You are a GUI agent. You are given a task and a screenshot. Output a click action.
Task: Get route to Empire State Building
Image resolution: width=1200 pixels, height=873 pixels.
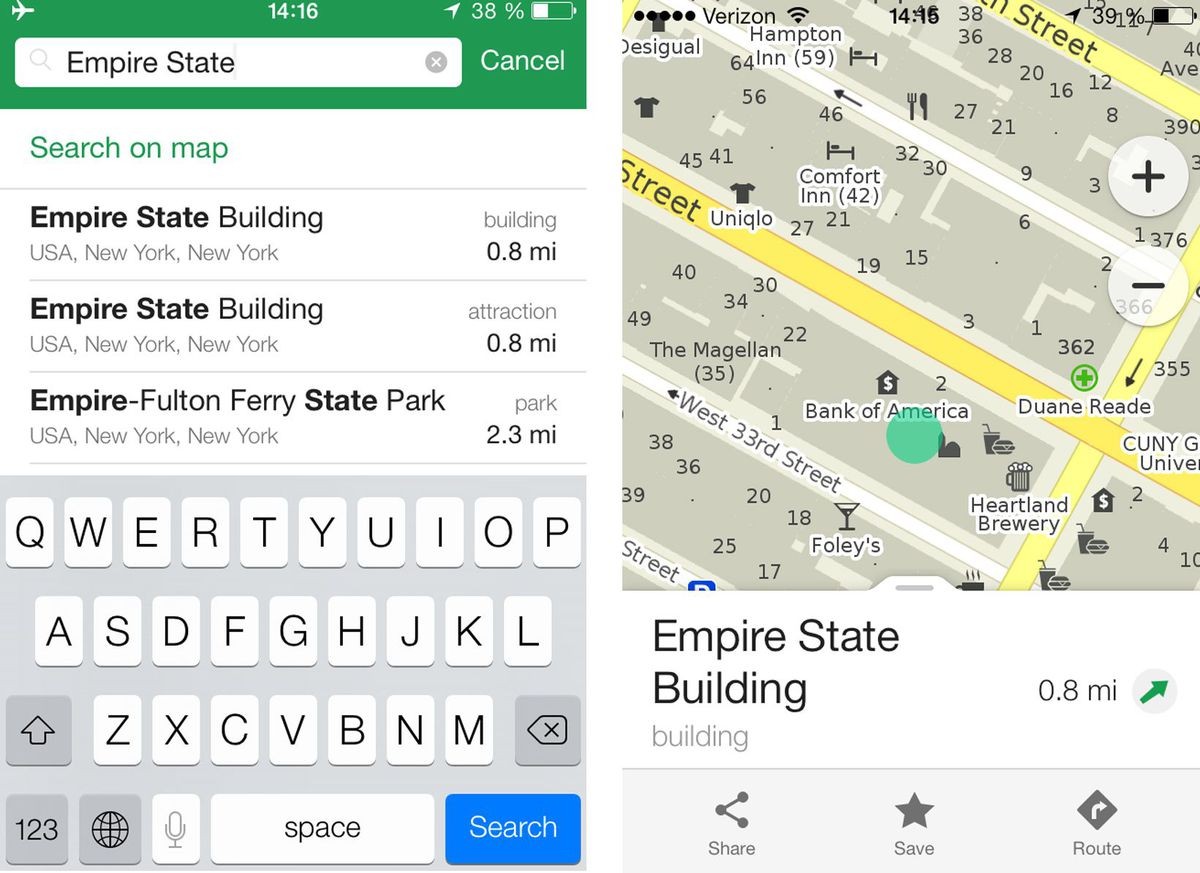(1096, 825)
